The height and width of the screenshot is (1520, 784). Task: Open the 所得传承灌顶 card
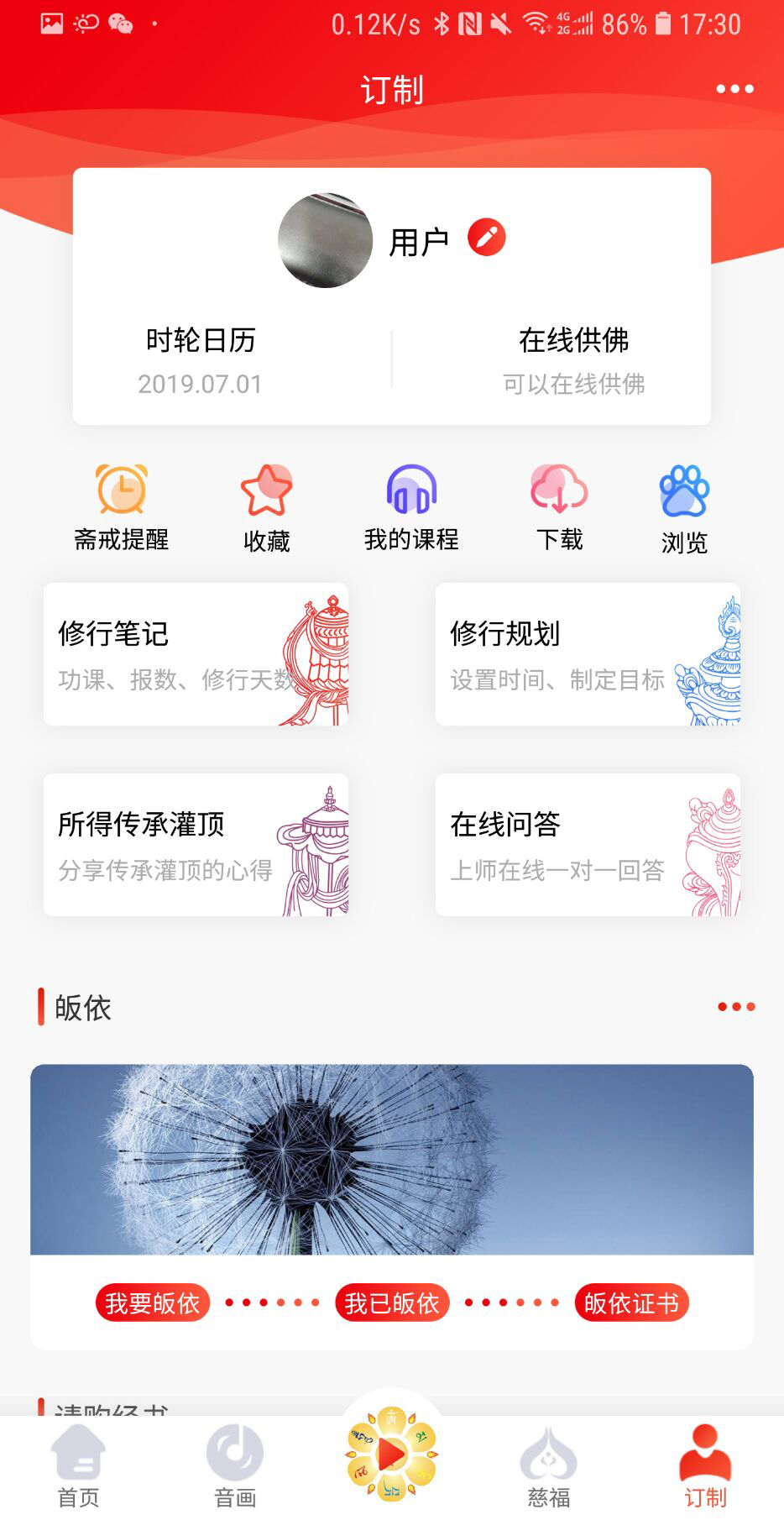196,845
